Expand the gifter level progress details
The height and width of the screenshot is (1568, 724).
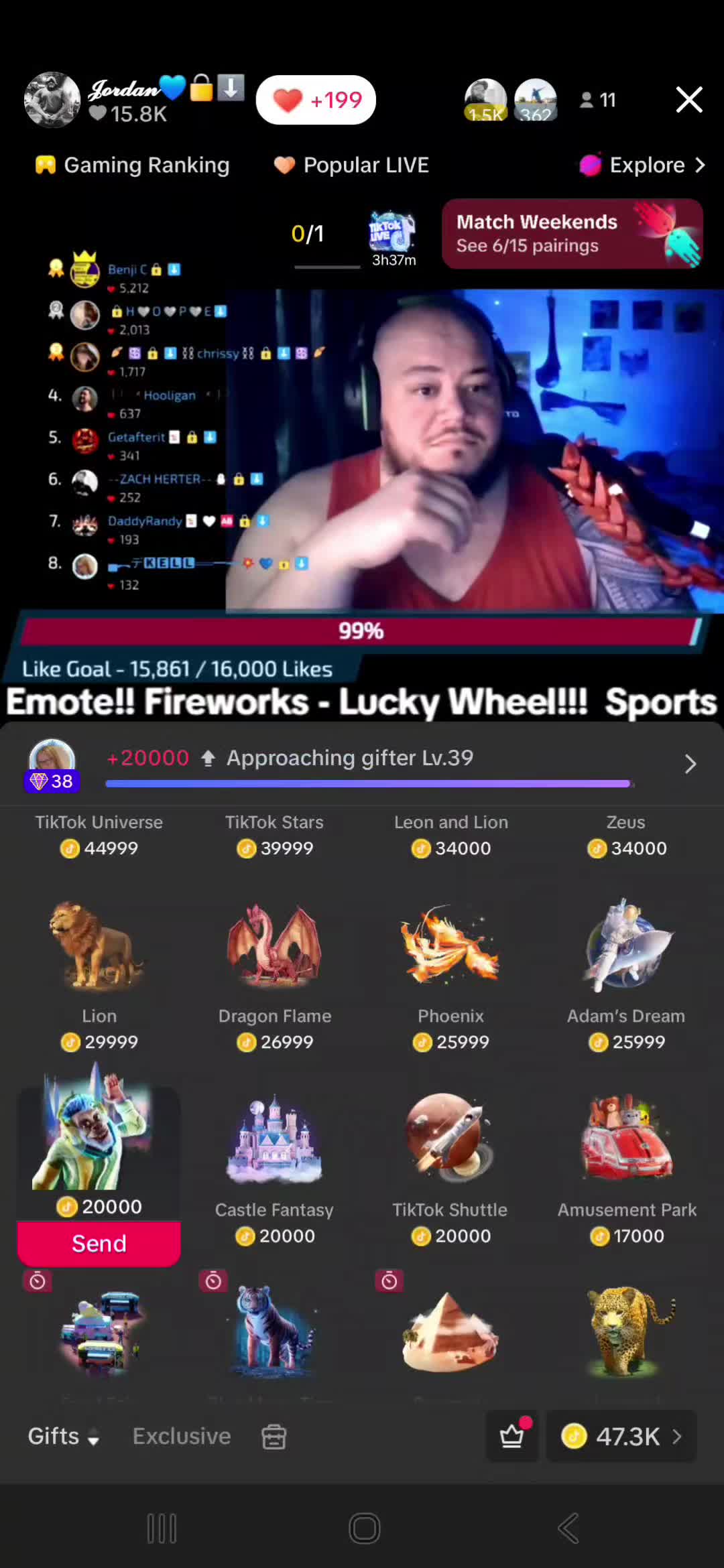[690, 764]
